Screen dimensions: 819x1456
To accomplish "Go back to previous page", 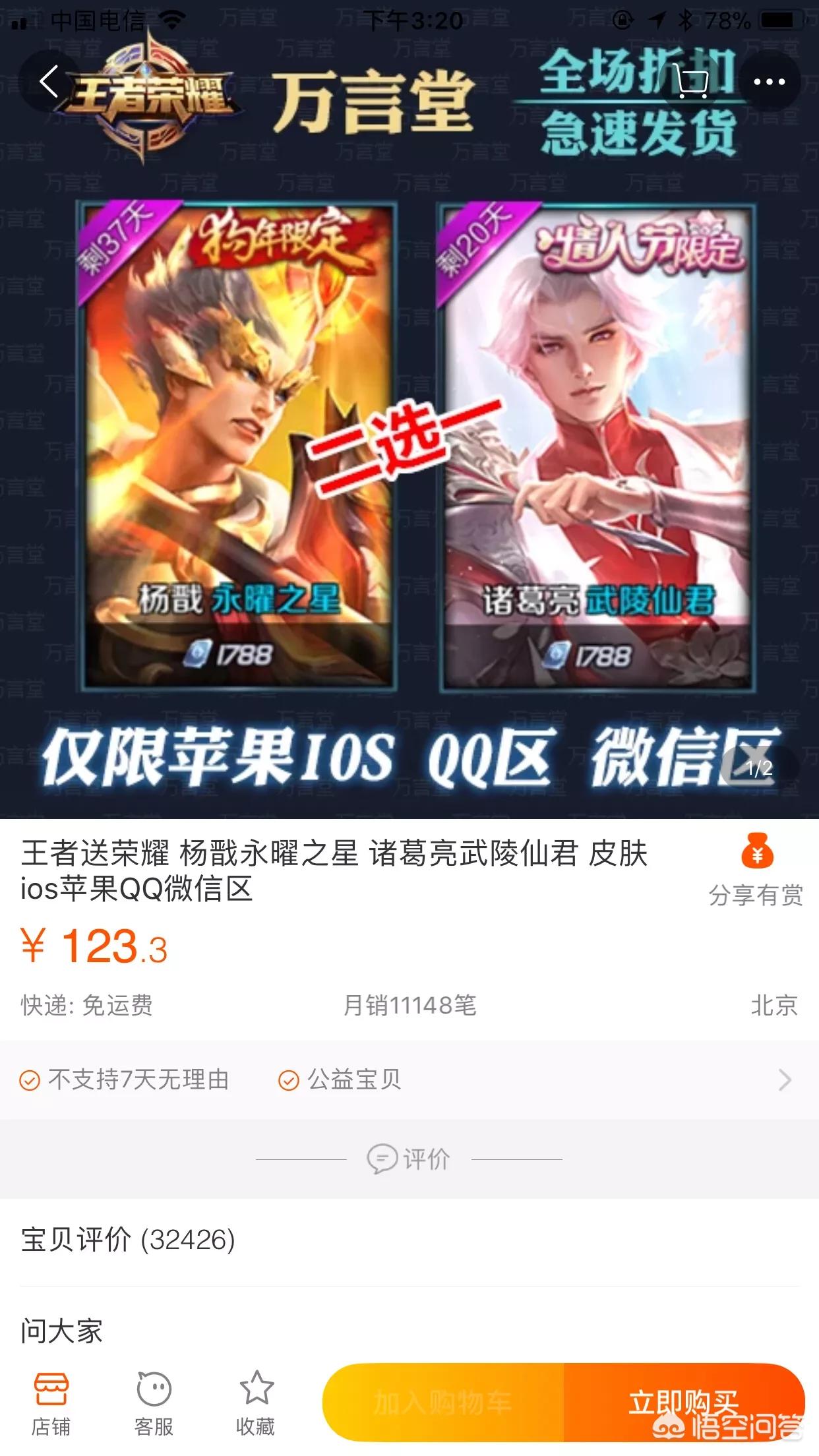I will coord(49,82).
